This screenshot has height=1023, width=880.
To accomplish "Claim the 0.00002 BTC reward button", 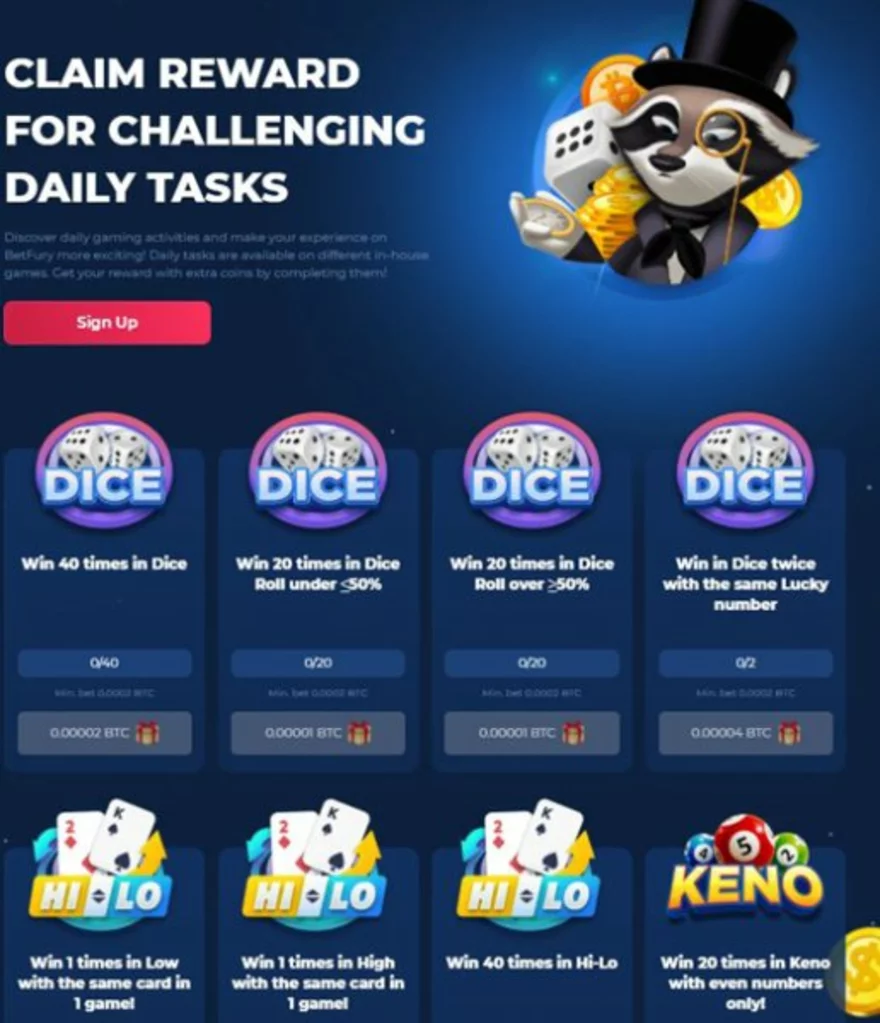I will tap(104, 733).
